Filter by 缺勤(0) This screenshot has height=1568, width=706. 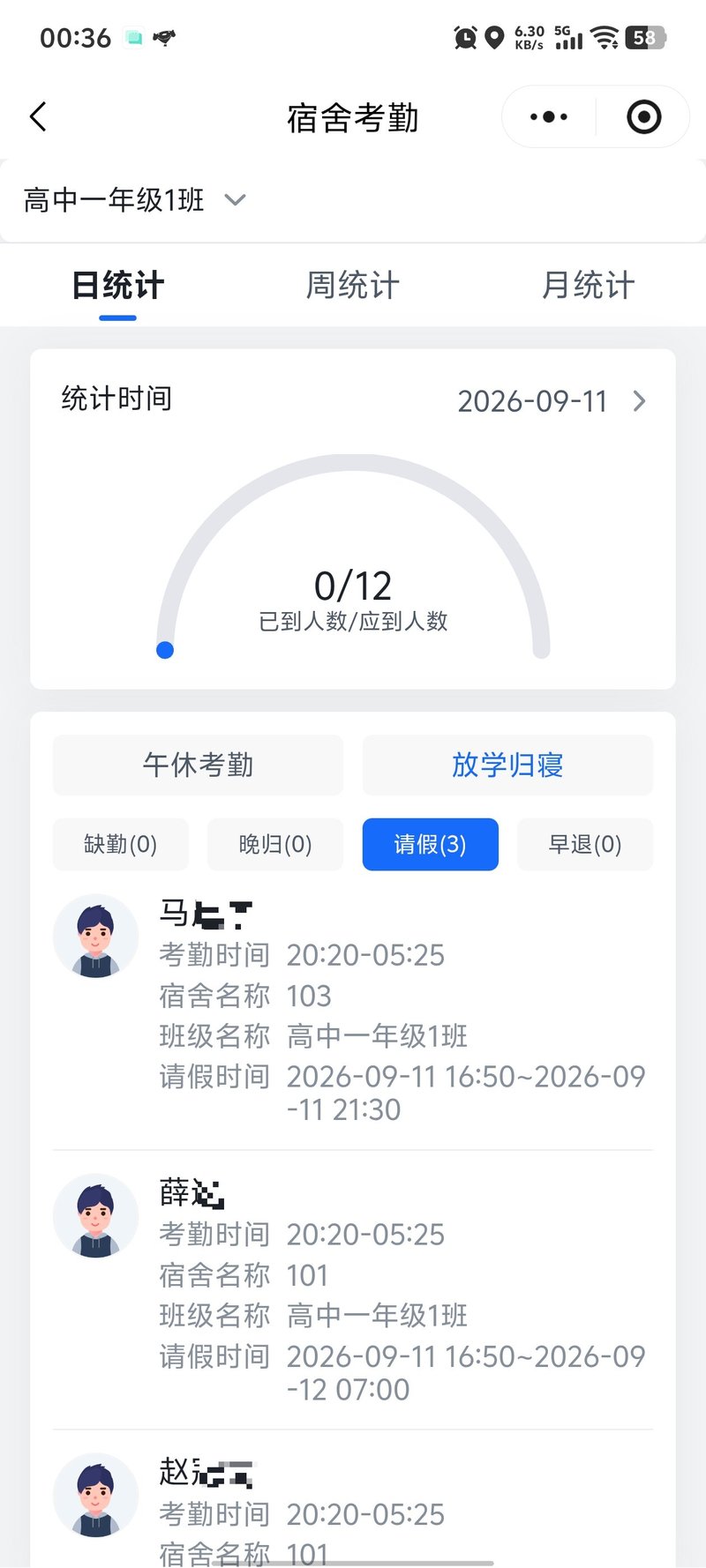pos(121,844)
